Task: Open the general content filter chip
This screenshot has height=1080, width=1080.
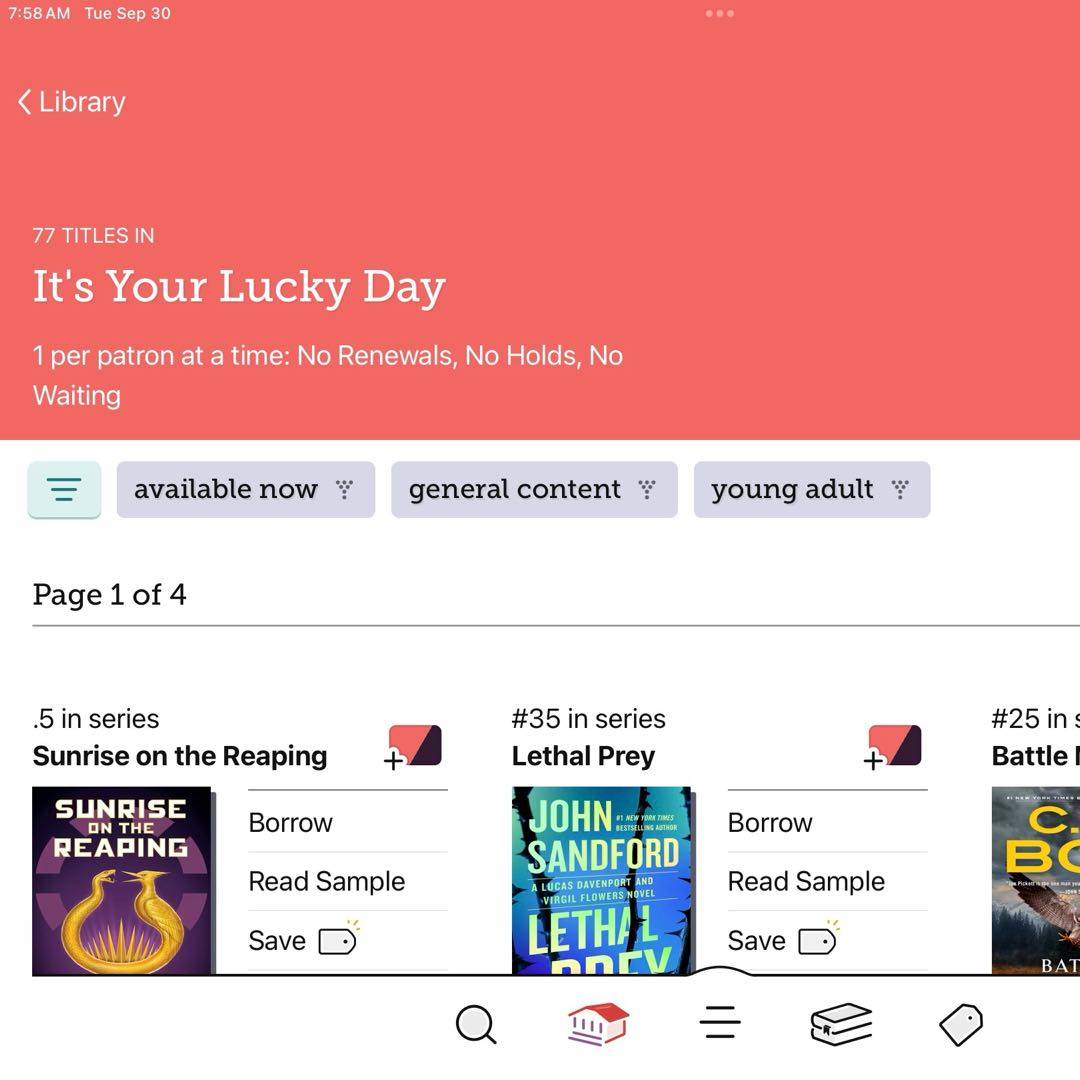Action: click(x=533, y=490)
